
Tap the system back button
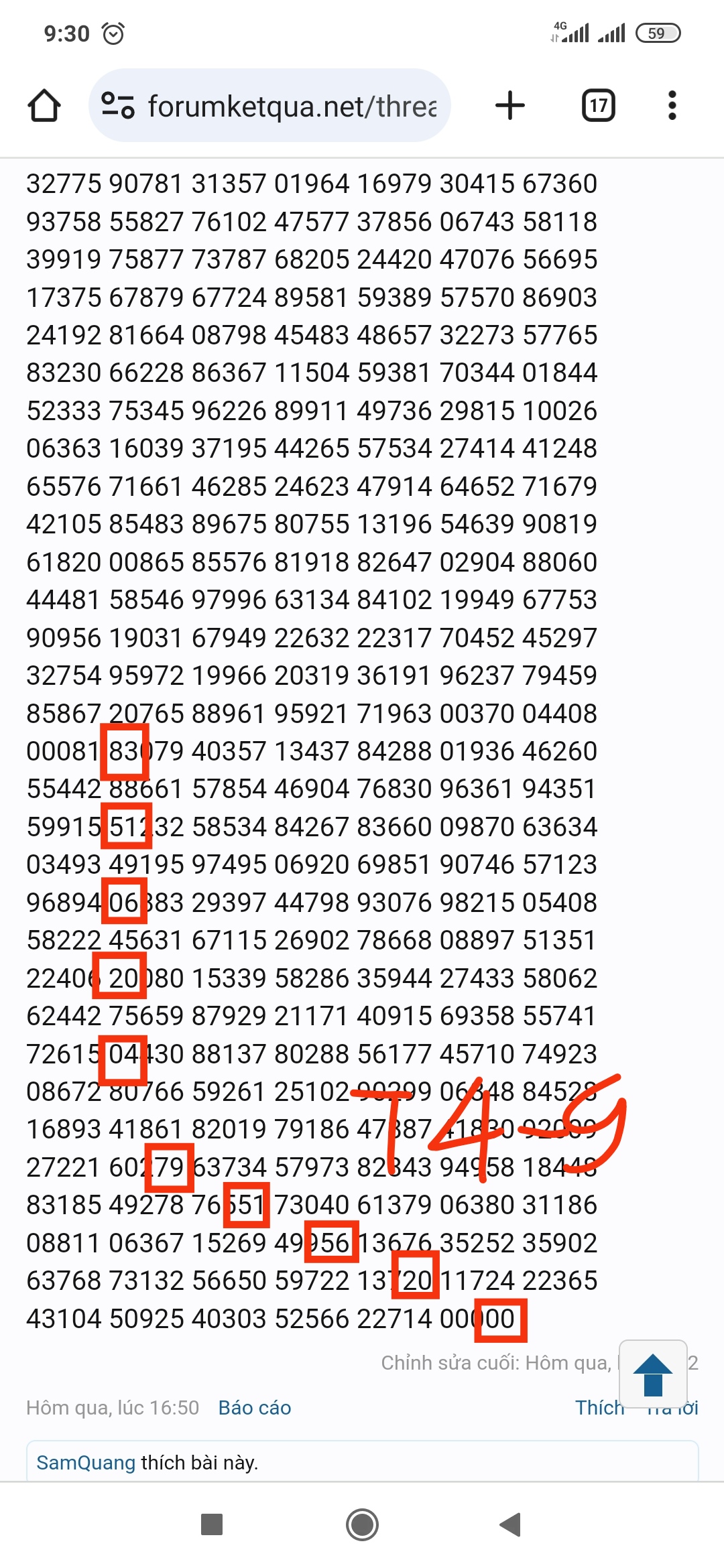[x=511, y=1524]
